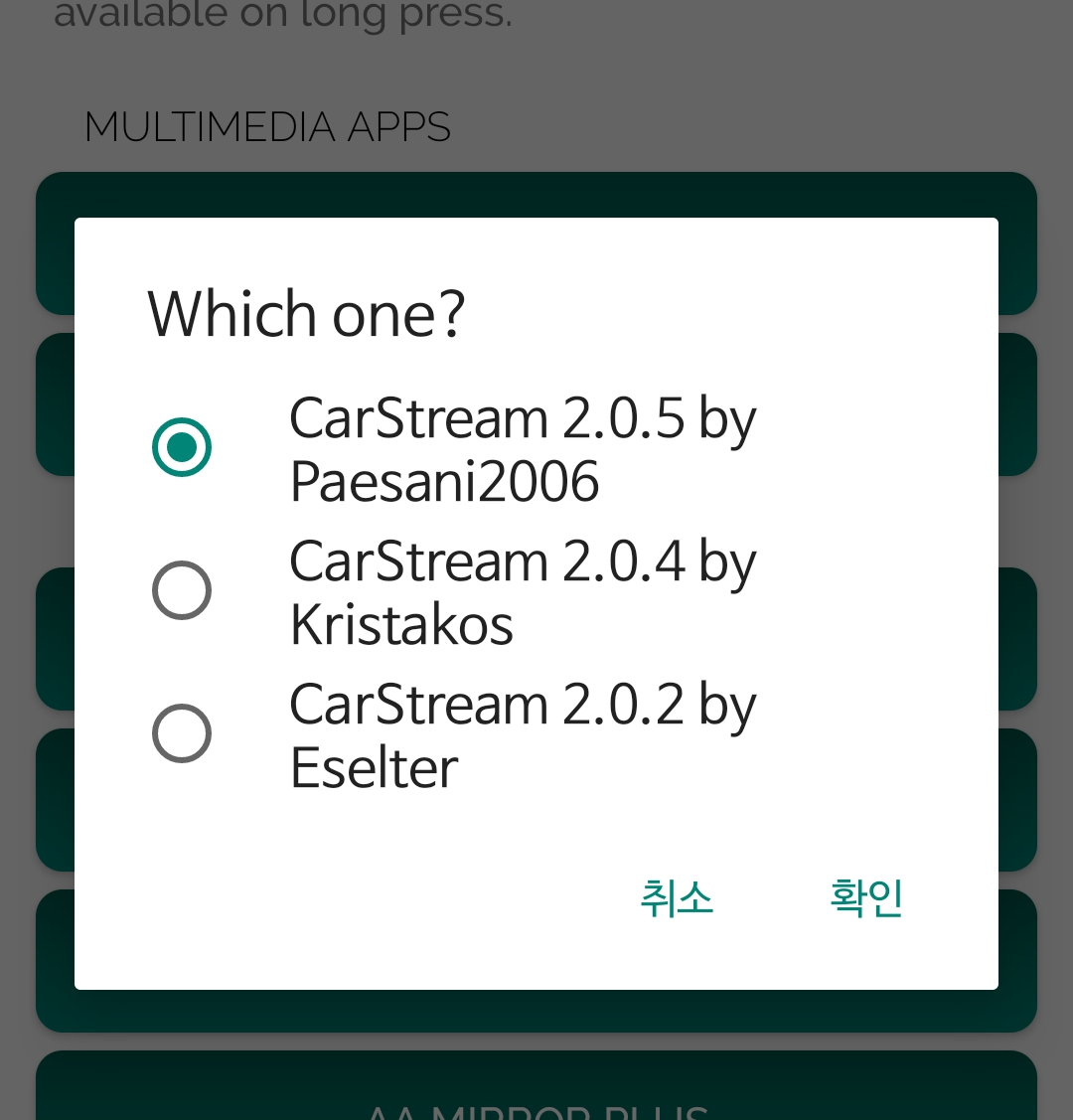This screenshot has height=1120, width=1073.
Task: Tap the MULTIMEDIA APPS section header
Action: 267,126
